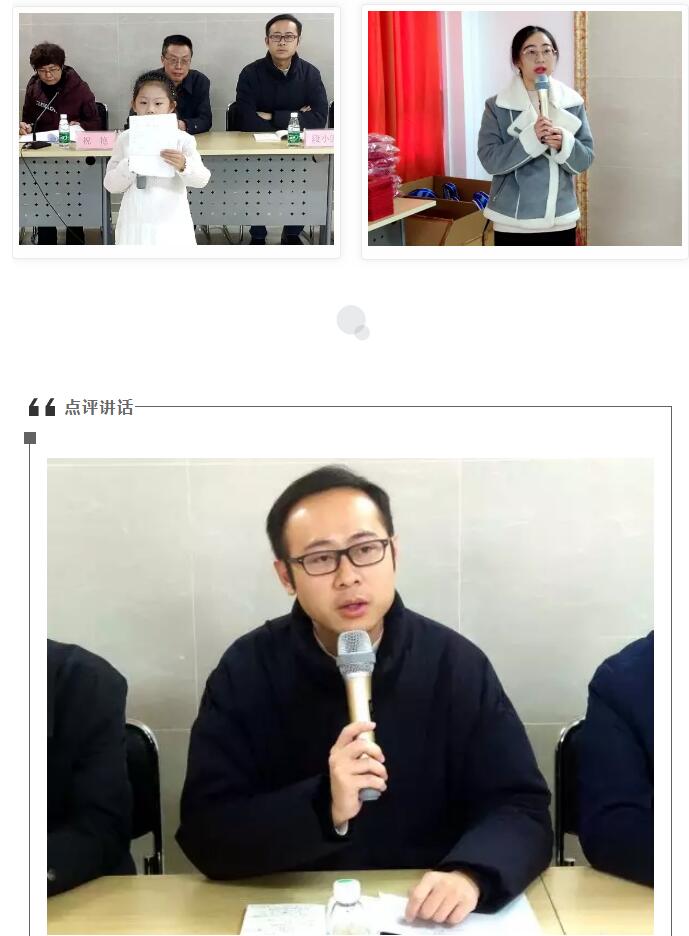The height and width of the screenshot is (936, 689).
Task: Open the photo of woman holding microphone
Action: coord(524,129)
